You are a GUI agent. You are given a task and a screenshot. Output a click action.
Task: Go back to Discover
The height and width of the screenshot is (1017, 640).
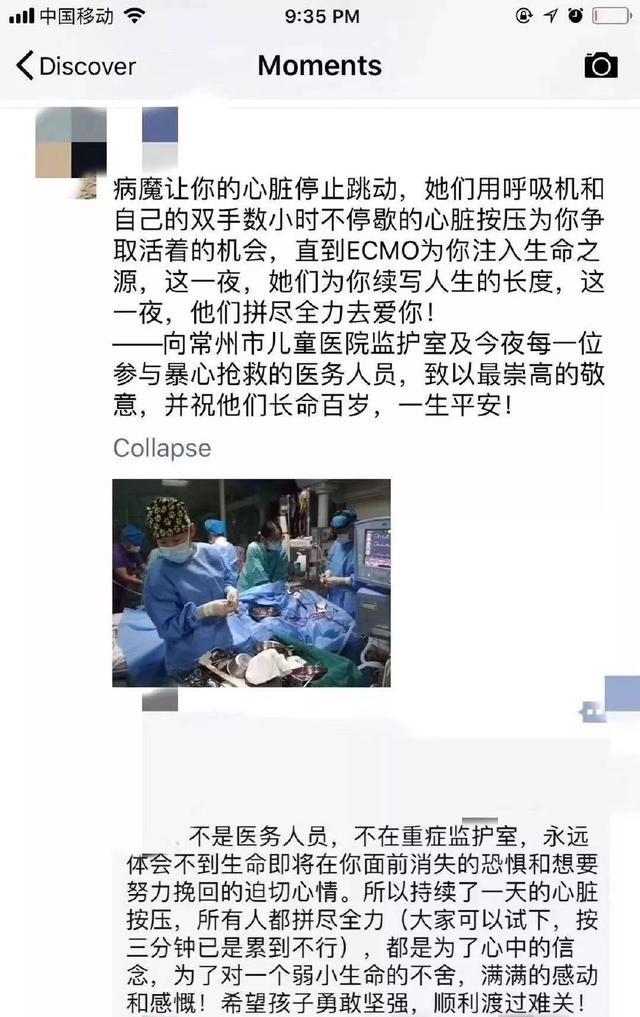pos(74,66)
